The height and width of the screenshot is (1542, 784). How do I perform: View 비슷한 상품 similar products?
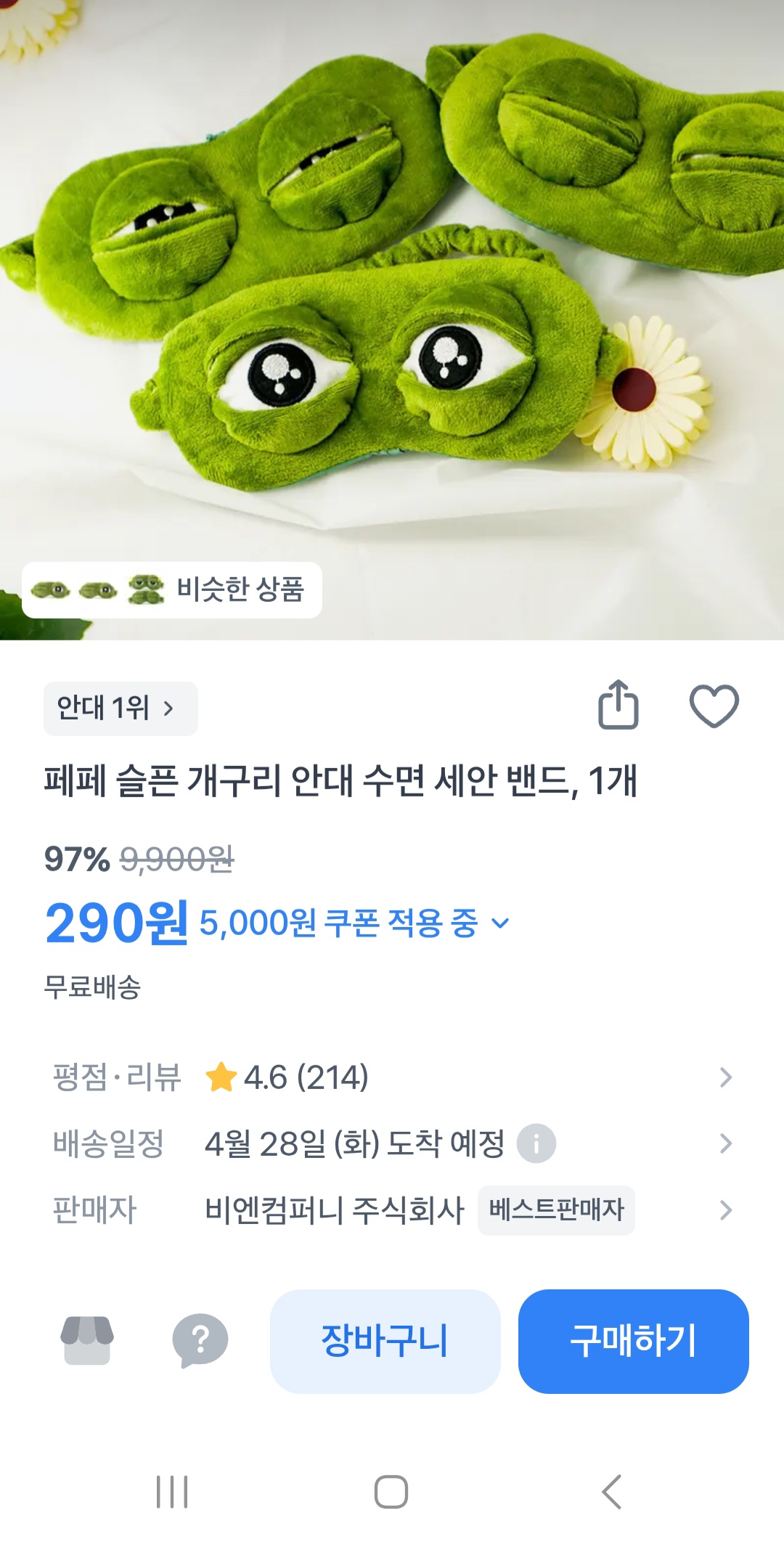[172, 590]
